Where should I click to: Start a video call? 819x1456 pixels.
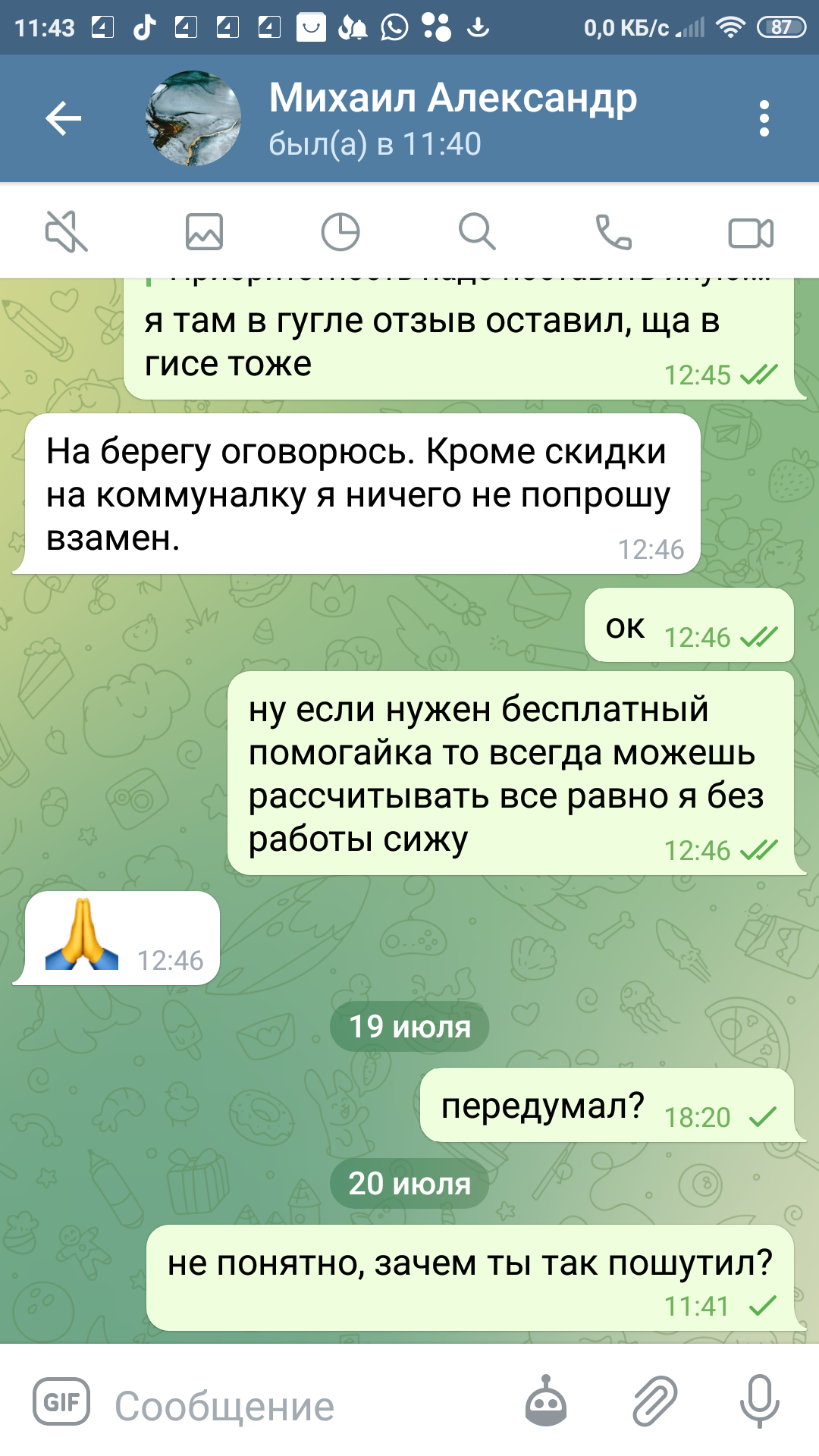pyautogui.click(x=751, y=233)
